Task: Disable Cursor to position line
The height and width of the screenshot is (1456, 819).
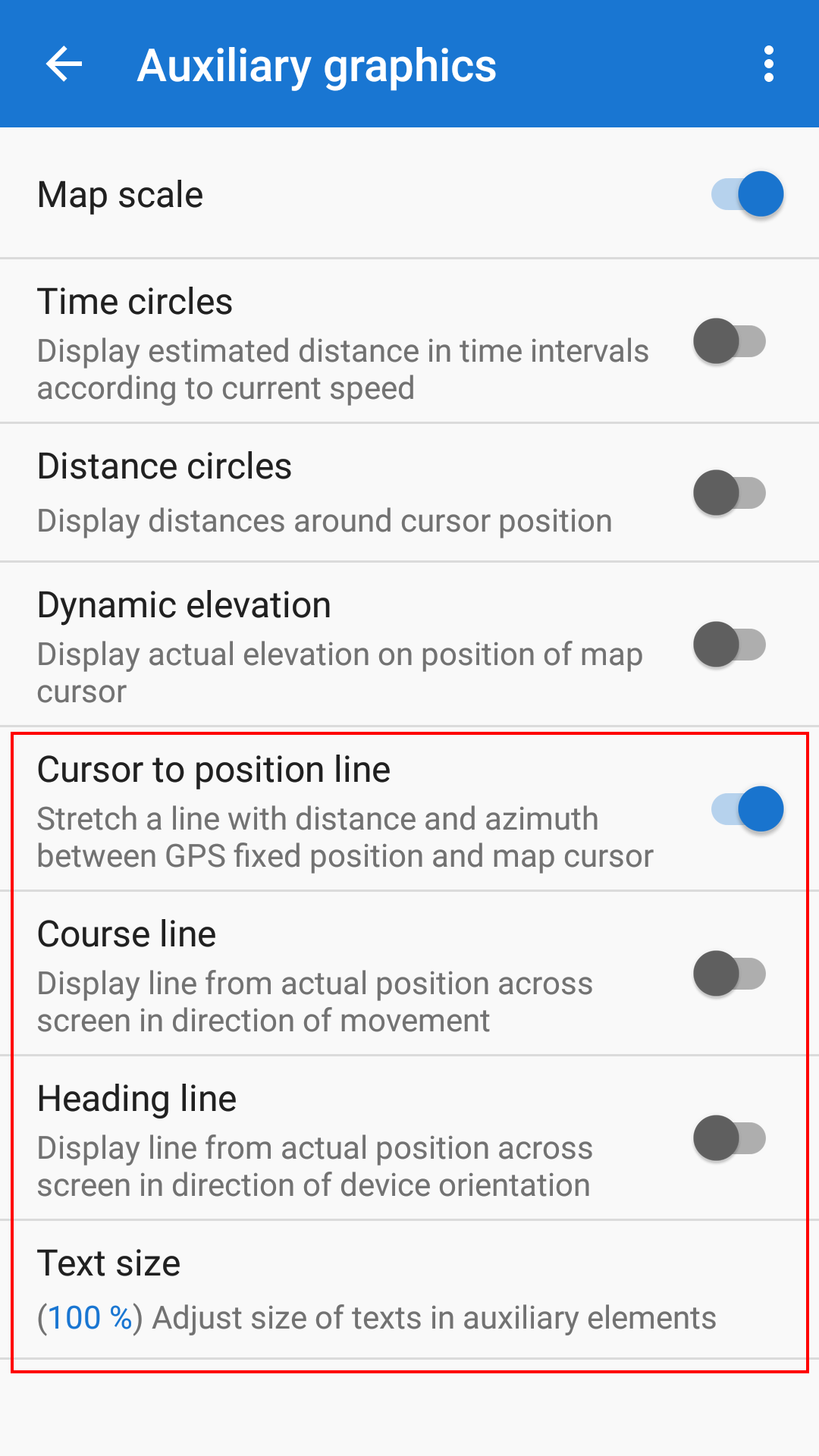Action: [x=746, y=809]
